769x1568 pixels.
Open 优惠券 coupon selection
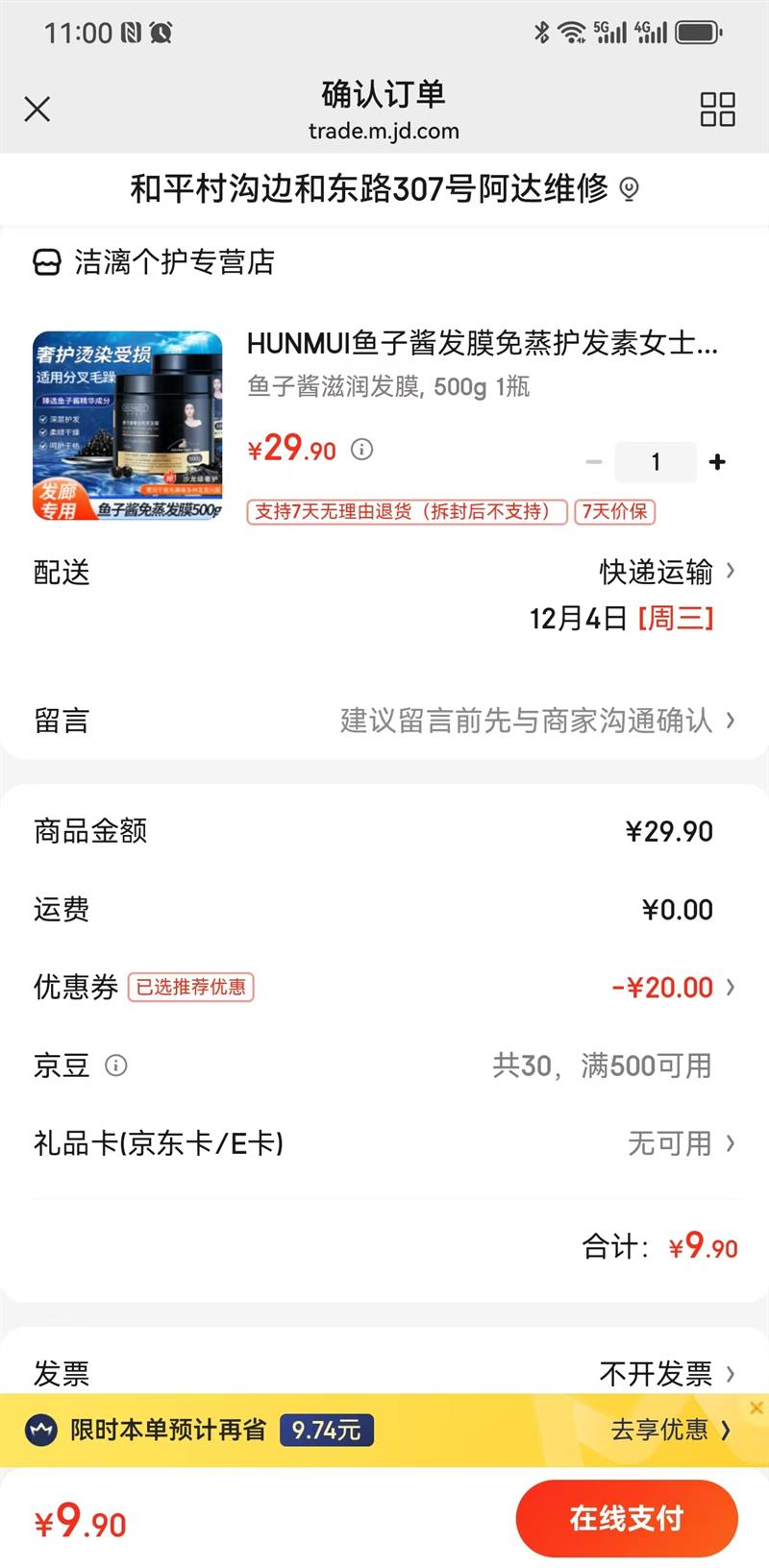pyautogui.click(x=673, y=988)
